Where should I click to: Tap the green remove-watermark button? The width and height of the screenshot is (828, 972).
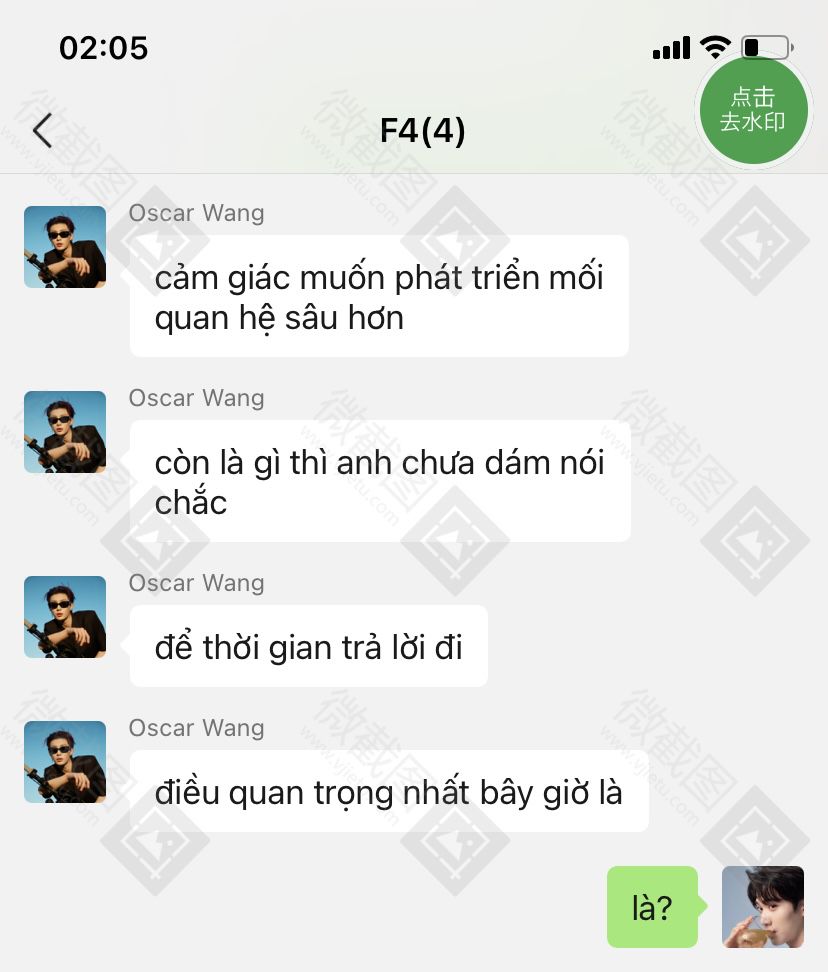click(752, 110)
